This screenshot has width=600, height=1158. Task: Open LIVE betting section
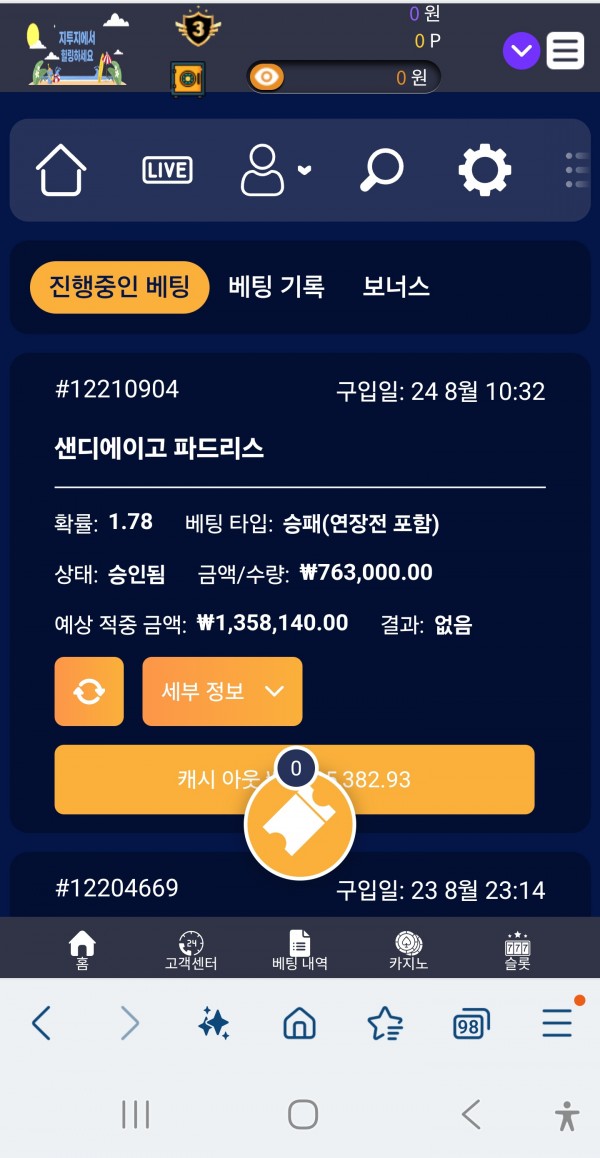click(x=167, y=170)
